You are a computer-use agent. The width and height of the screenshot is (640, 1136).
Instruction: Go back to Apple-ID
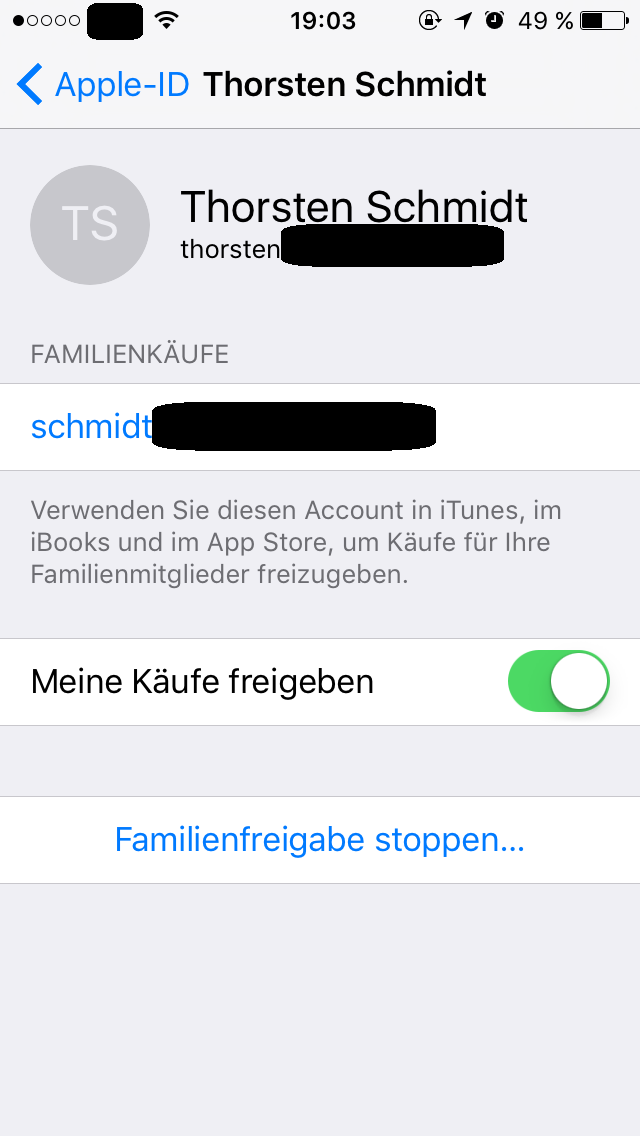click(x=104, y=85)
